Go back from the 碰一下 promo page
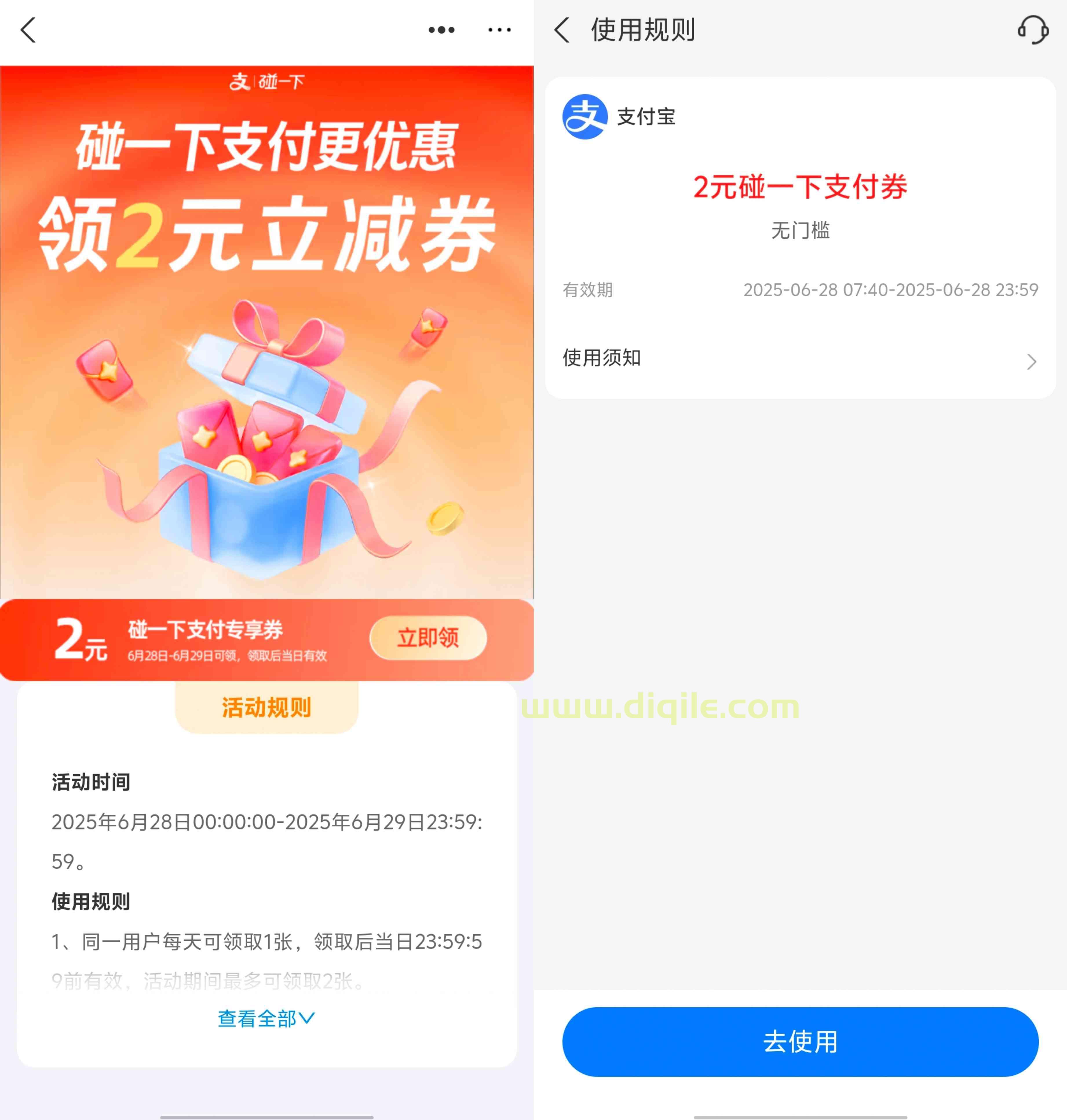 [x=28, y=30]
